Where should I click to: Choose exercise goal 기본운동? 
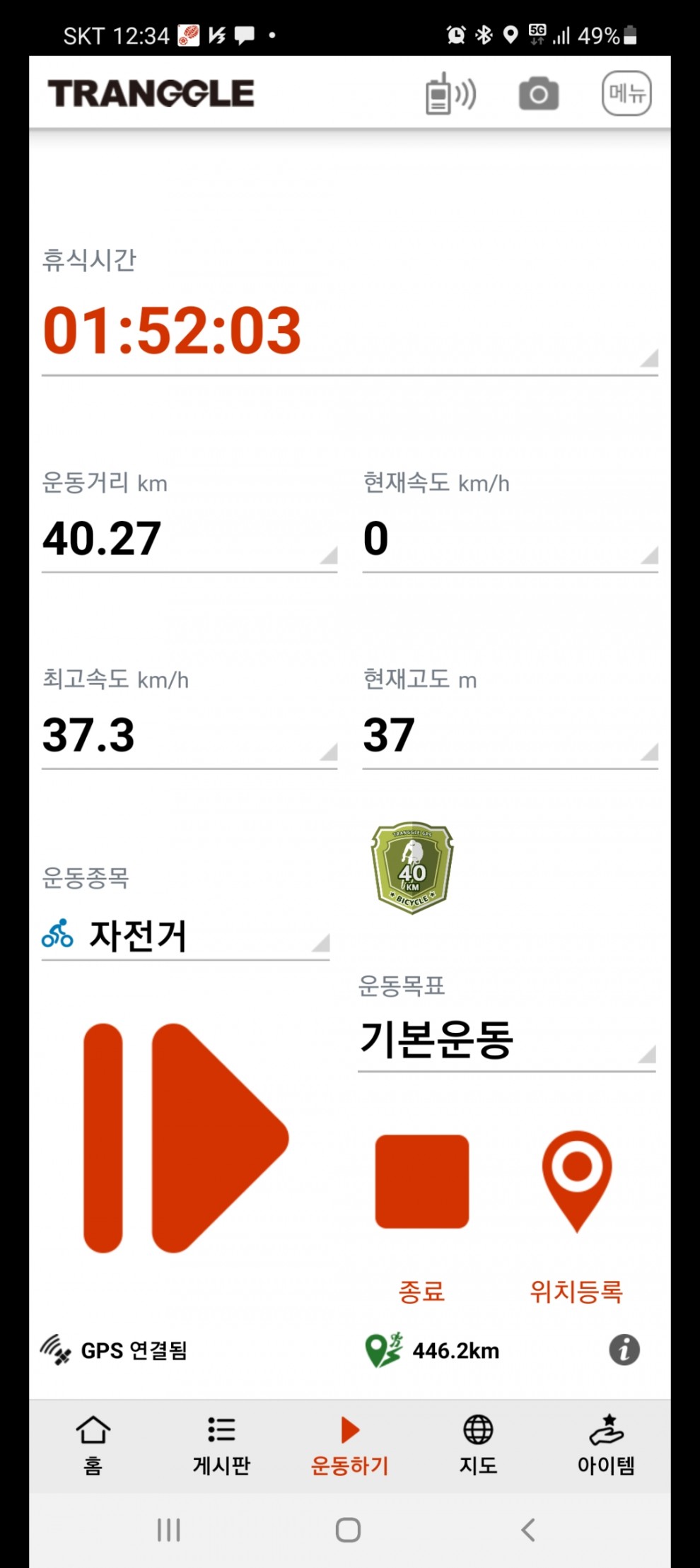[506, 1041]
